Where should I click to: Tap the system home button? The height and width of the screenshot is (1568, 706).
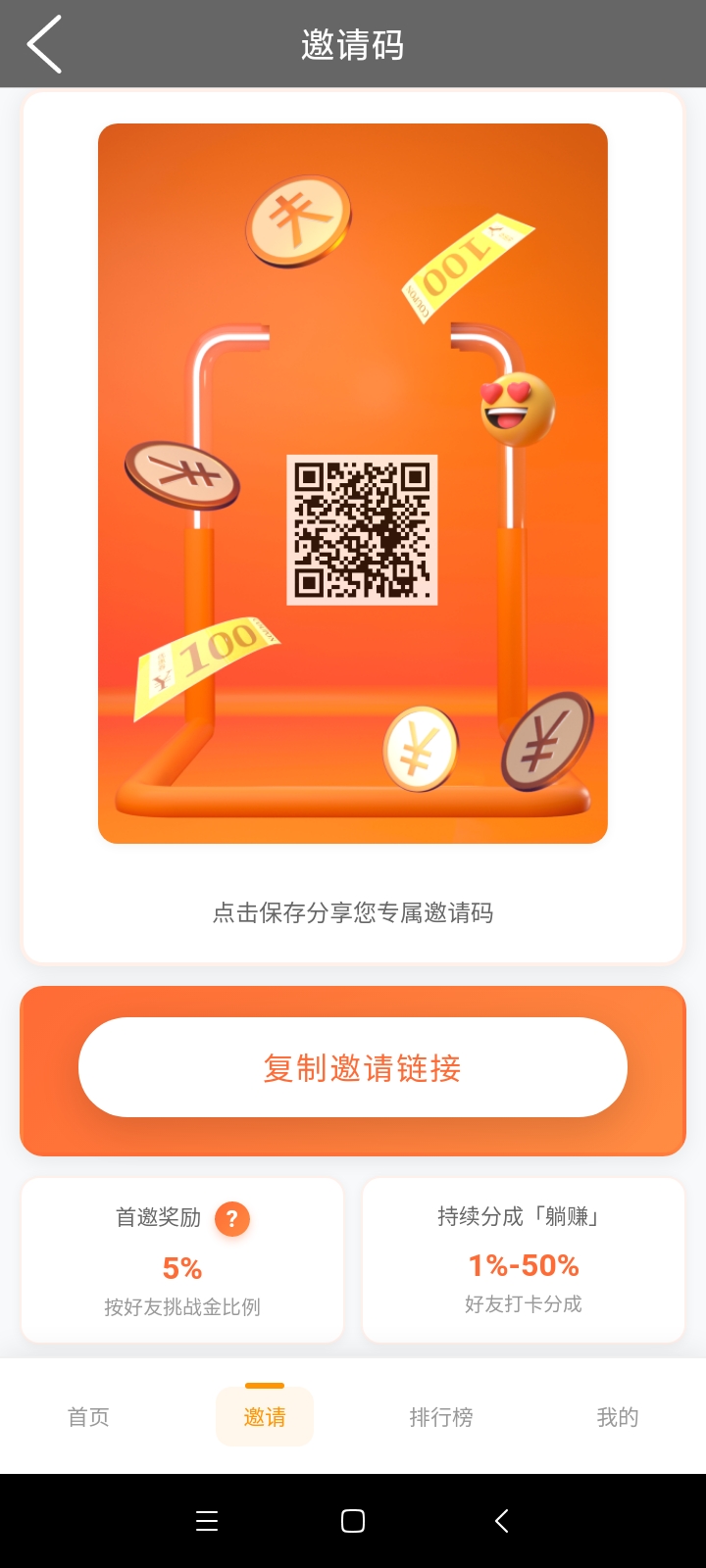pyautogui.click(x=353, y=1521)
